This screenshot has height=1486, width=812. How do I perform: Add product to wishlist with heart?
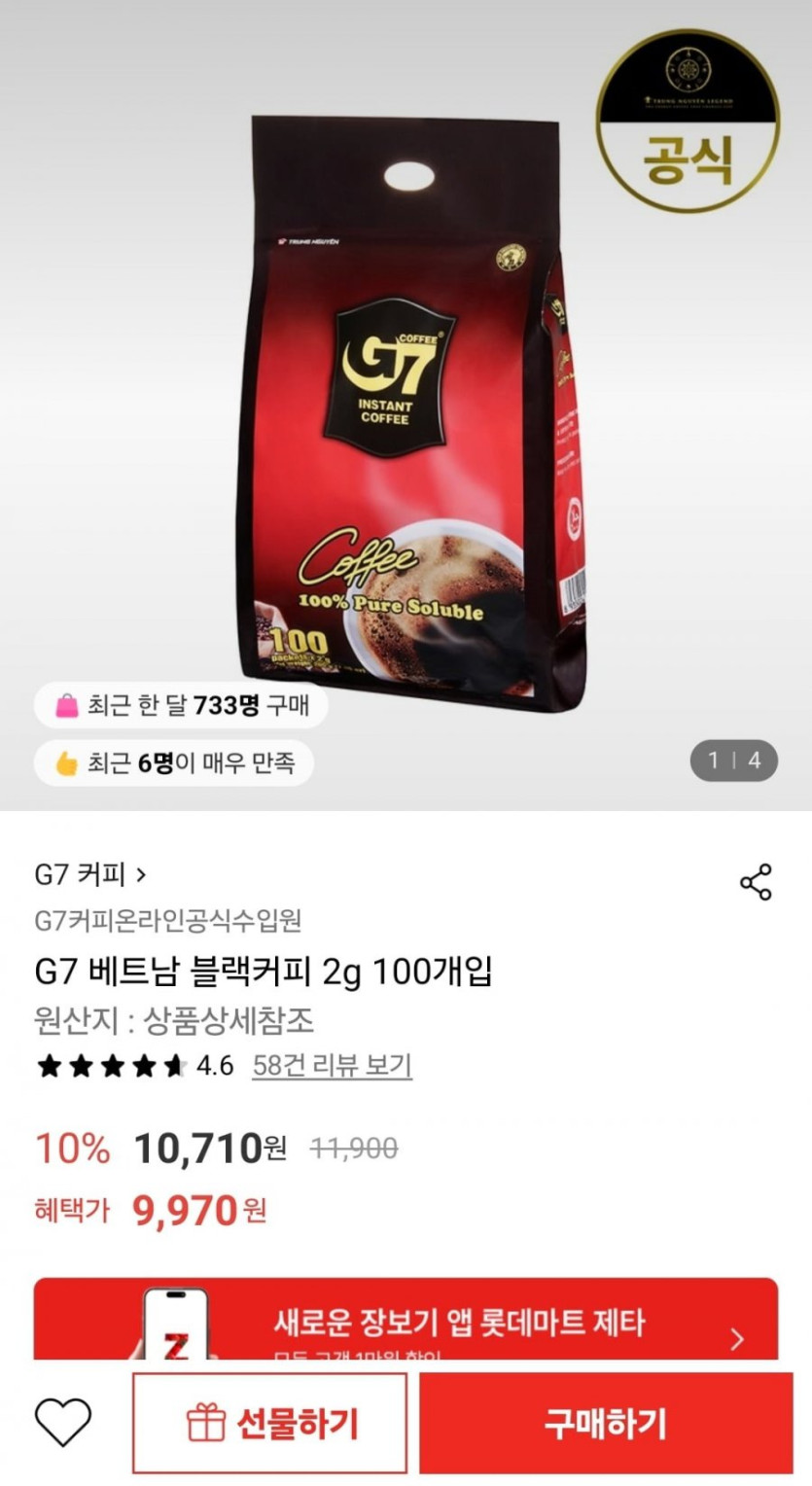[63, 1423]
